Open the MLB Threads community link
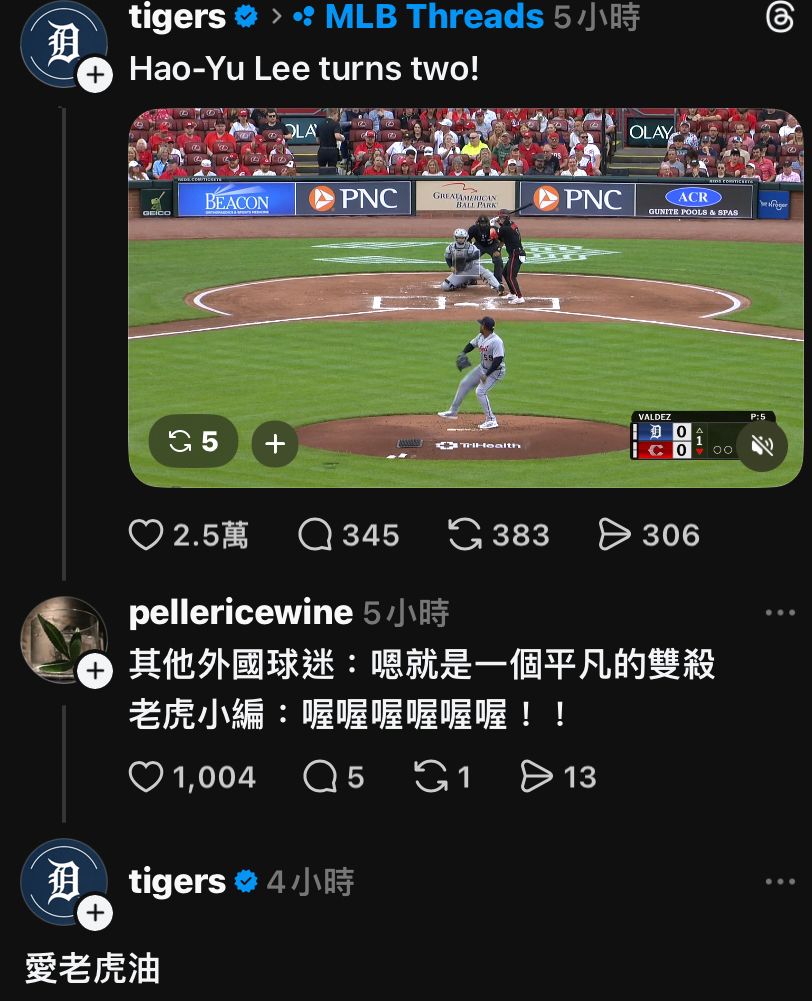 (419, 17)
